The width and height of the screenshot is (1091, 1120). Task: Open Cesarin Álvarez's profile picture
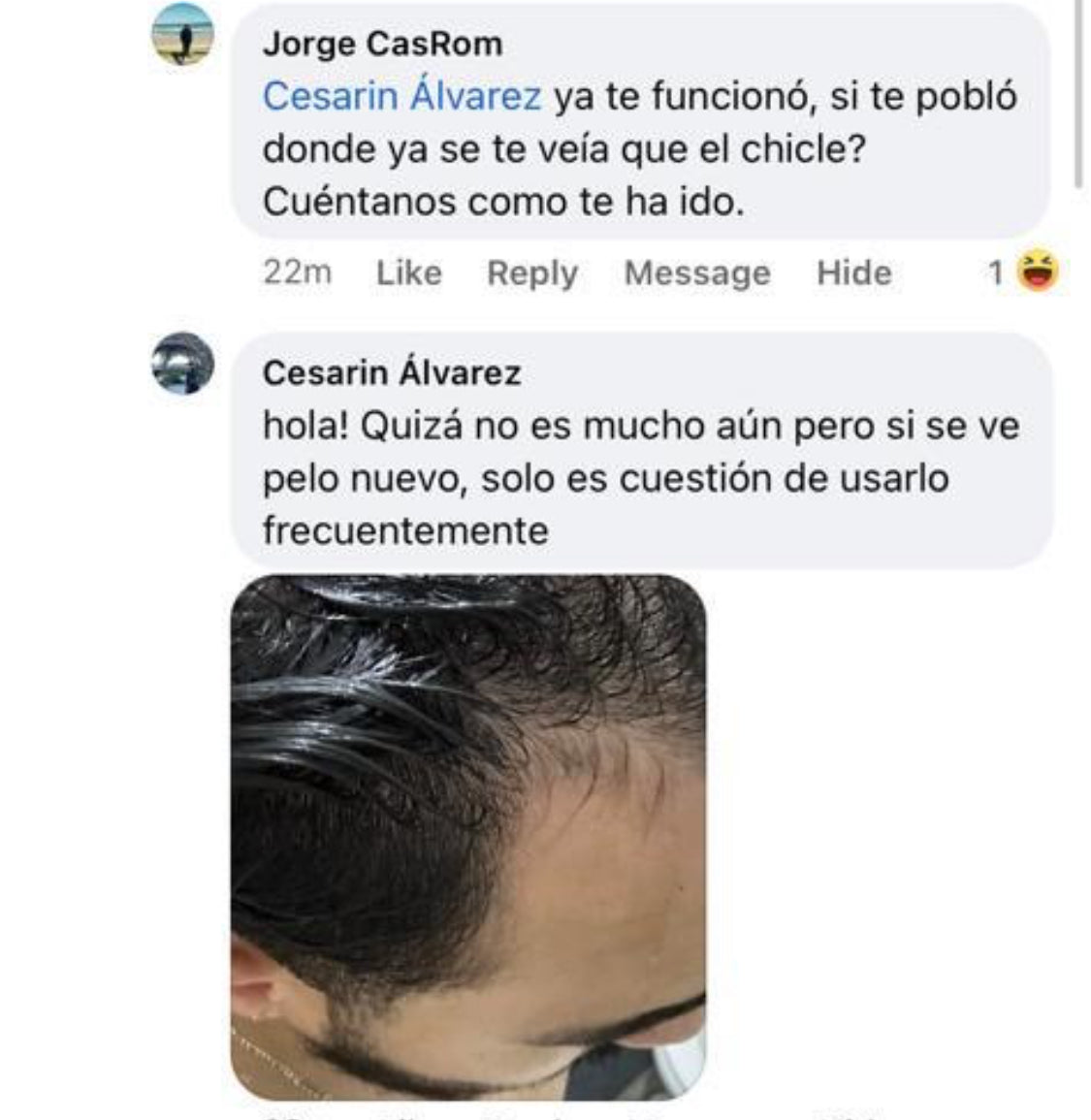[x=182, y=363]
